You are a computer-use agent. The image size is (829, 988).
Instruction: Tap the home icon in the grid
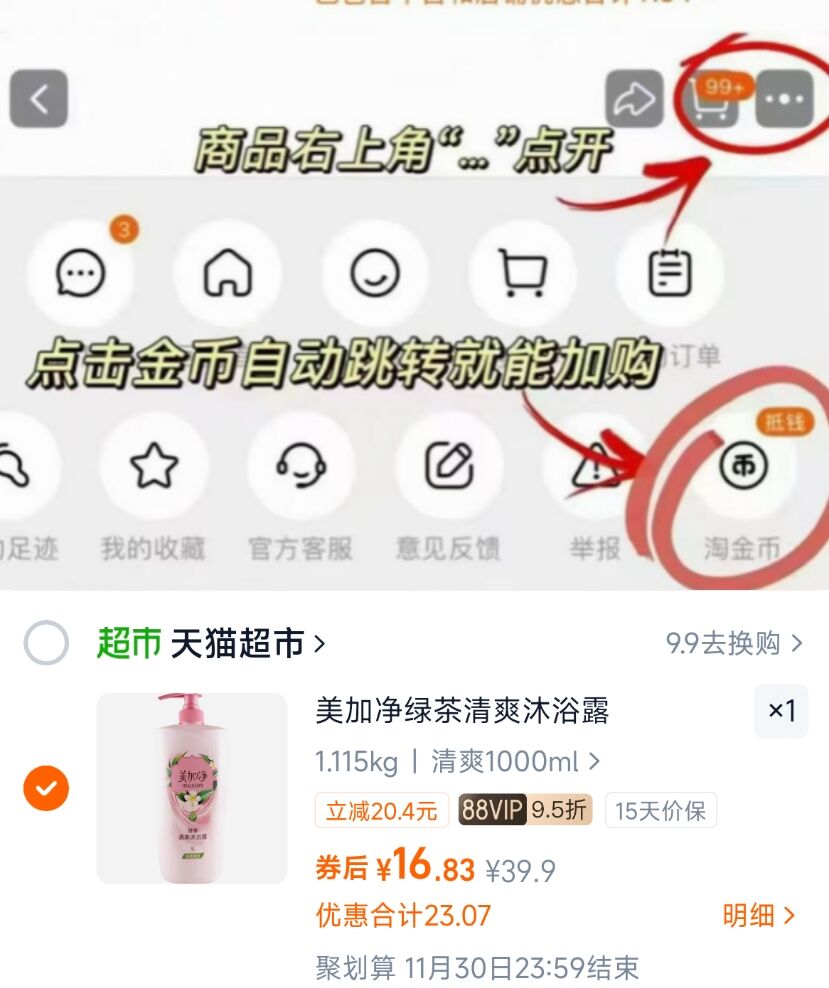[x=228, y=273]
